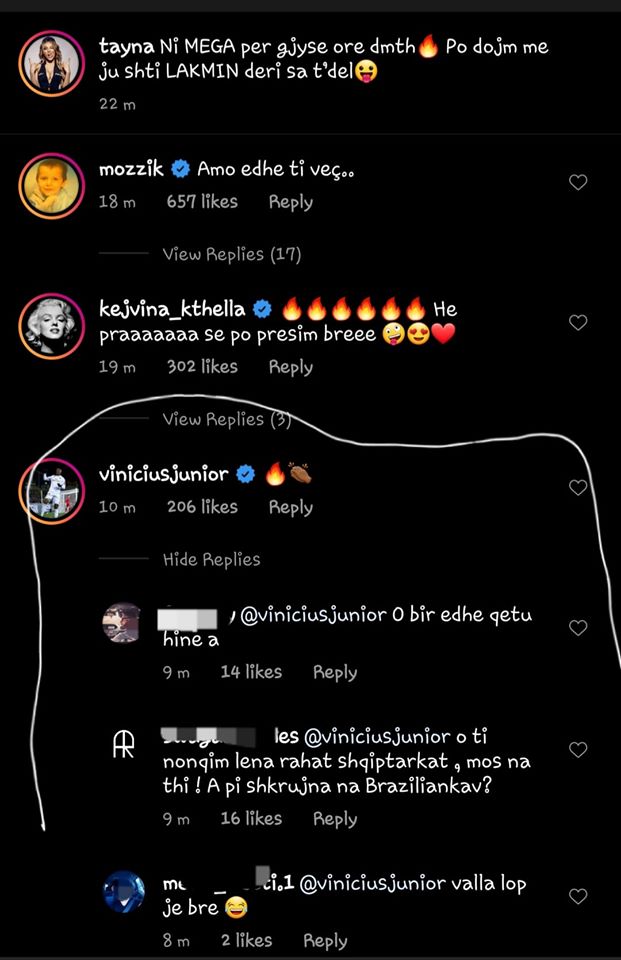Reply to the comment with 2 likes
This screenshot has width=621, height=960.
(x=325, y=940)
